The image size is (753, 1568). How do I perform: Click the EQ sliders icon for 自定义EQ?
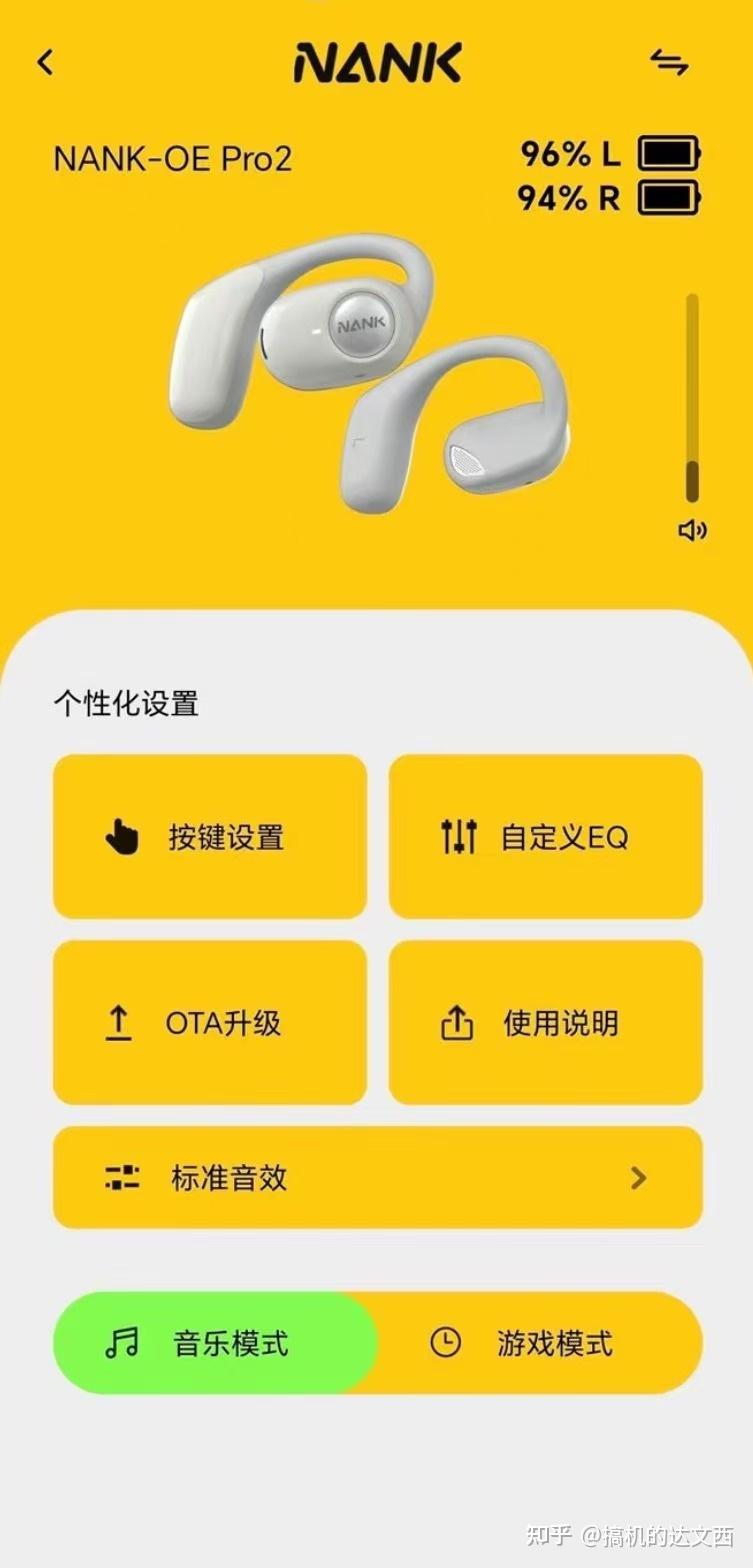(x=457, y=836)
